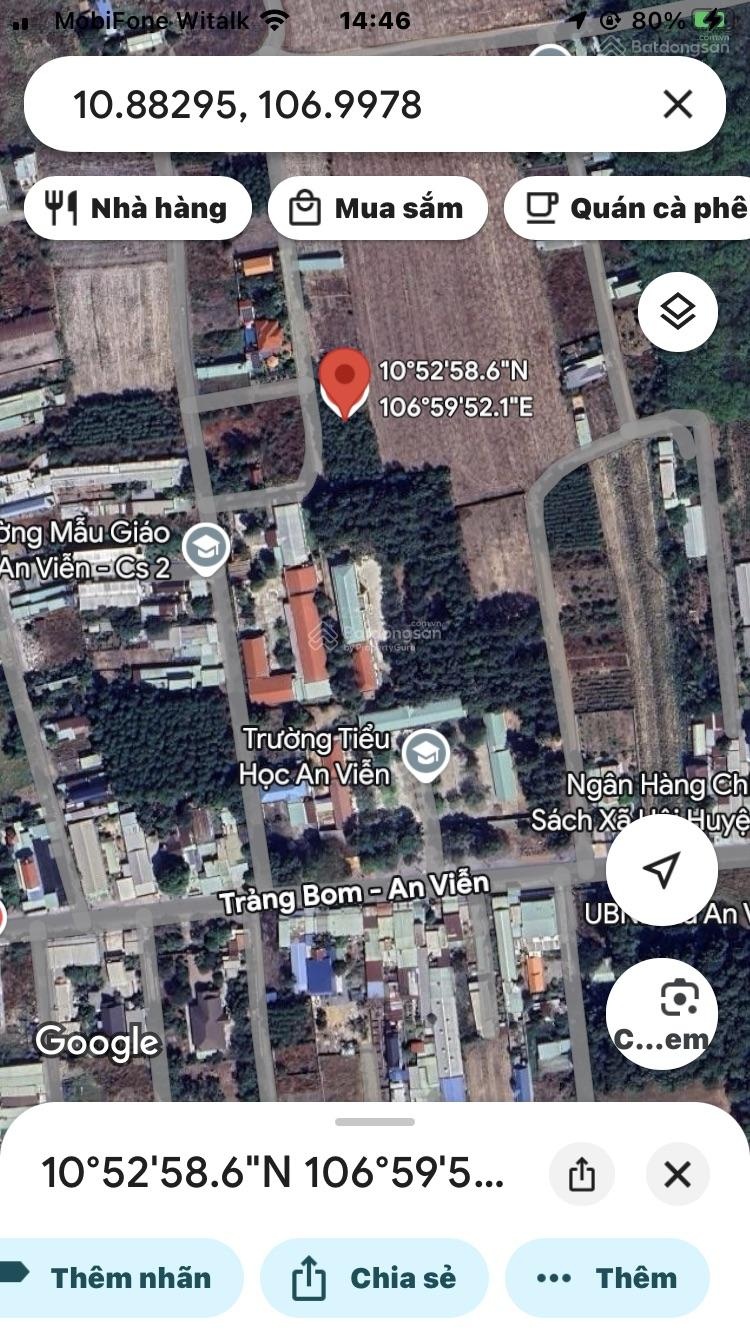
Task: Select the Mua sắm chip
Action: [x=377, y=208]
